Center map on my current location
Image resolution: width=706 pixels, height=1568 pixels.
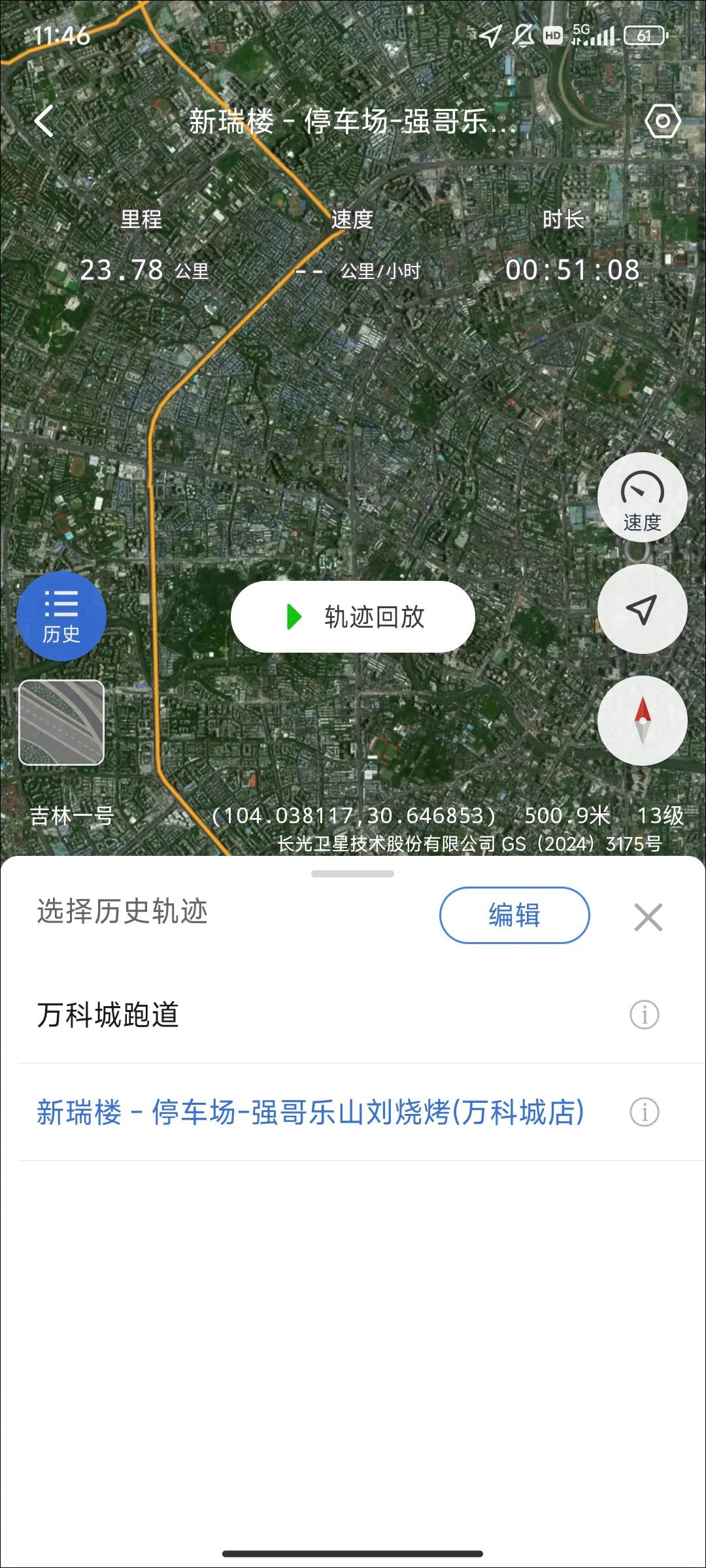coord(642,609)
